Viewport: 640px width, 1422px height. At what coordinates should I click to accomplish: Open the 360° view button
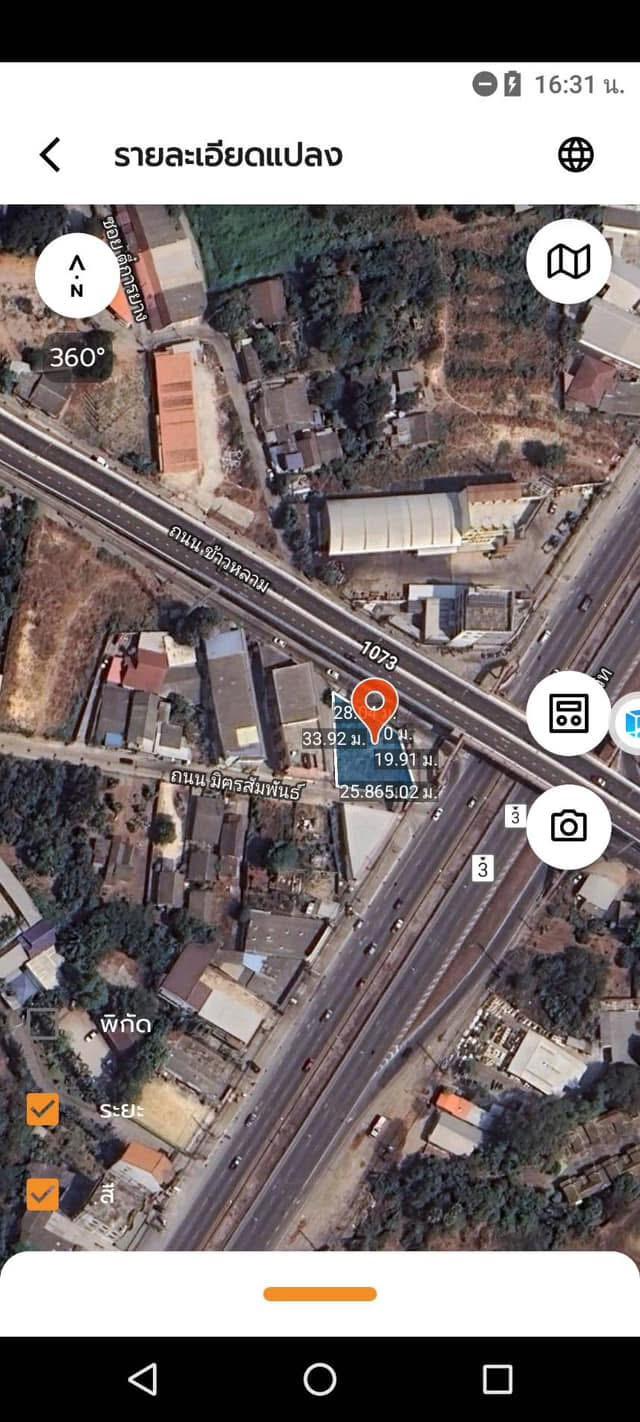[77, 357]
